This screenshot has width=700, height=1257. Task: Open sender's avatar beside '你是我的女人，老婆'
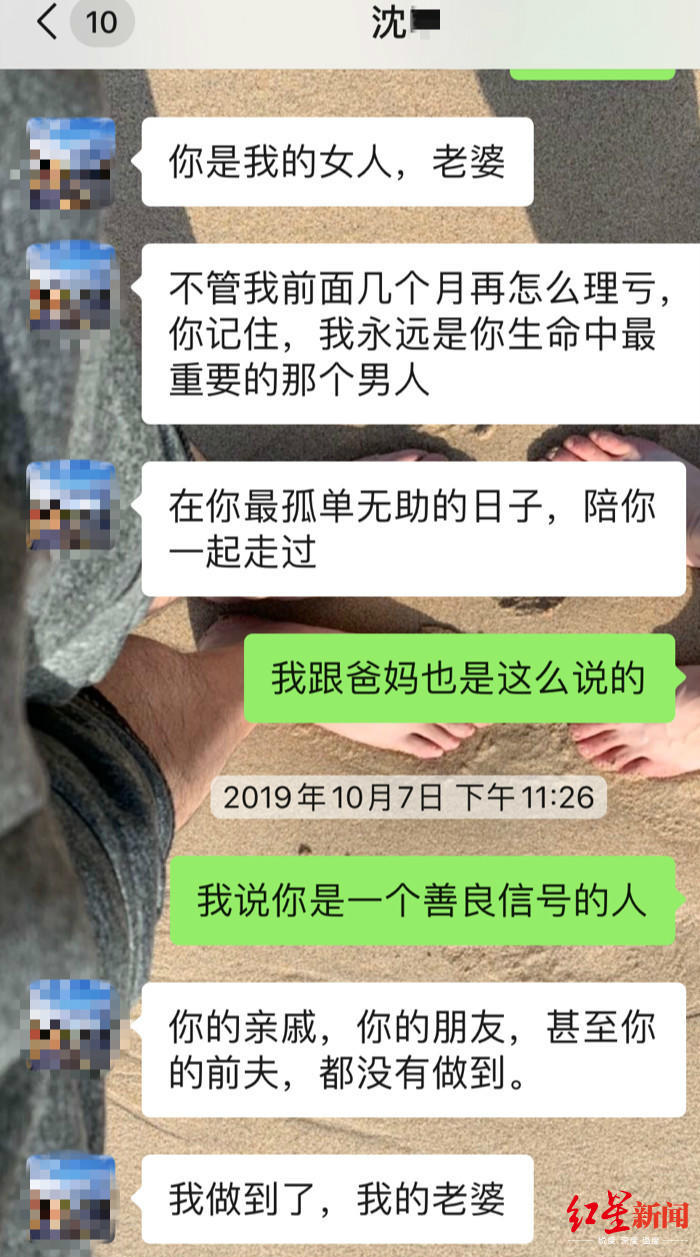72,163
